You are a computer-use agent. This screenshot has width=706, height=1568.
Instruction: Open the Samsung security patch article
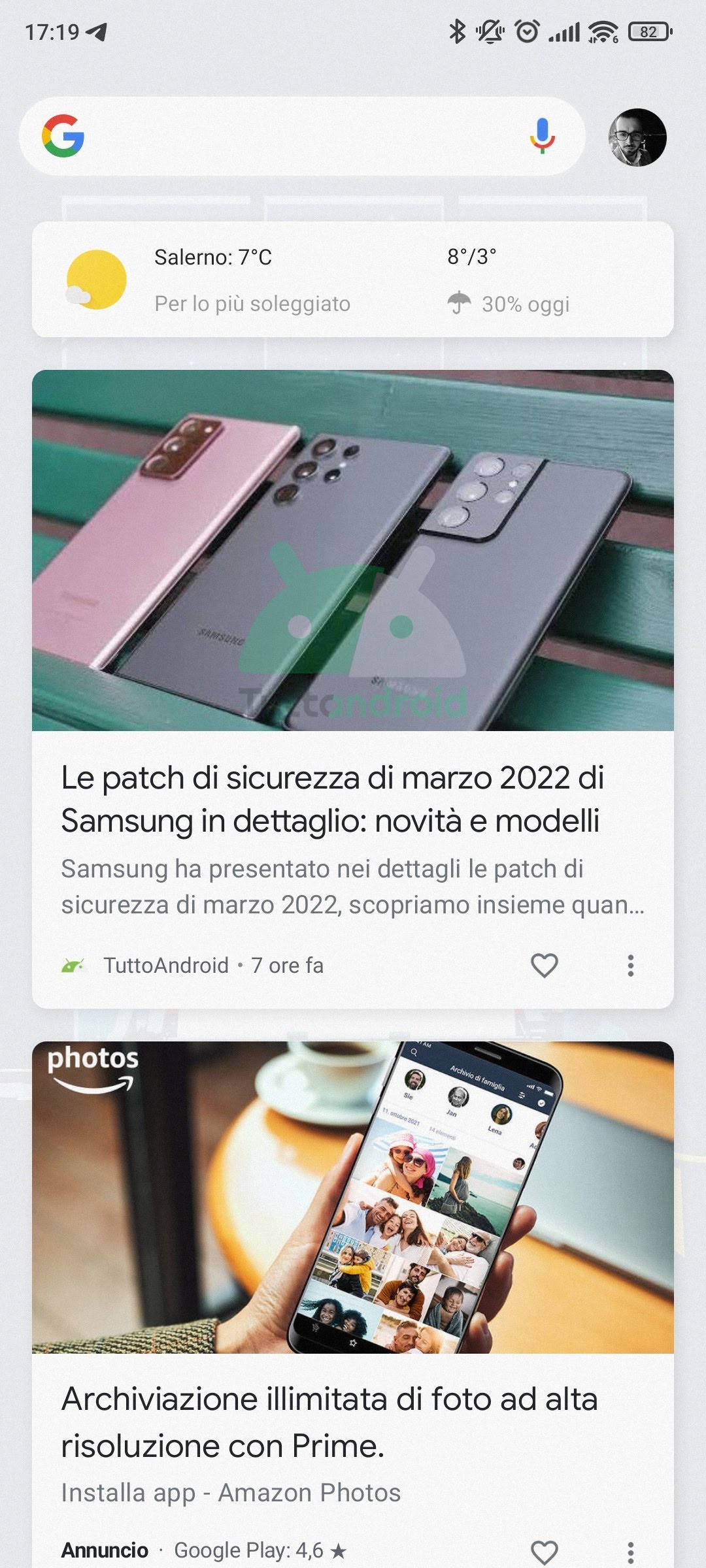(x=331, y=798)
